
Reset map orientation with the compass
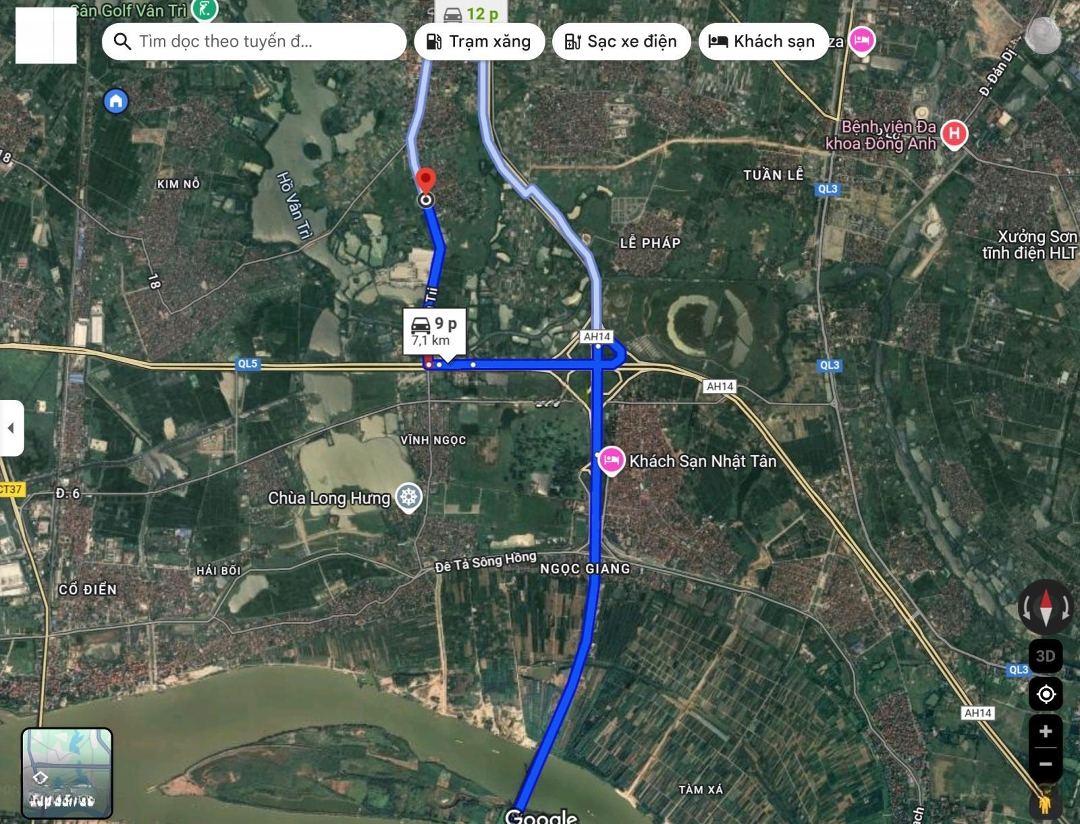click(x=1045, y=607)
